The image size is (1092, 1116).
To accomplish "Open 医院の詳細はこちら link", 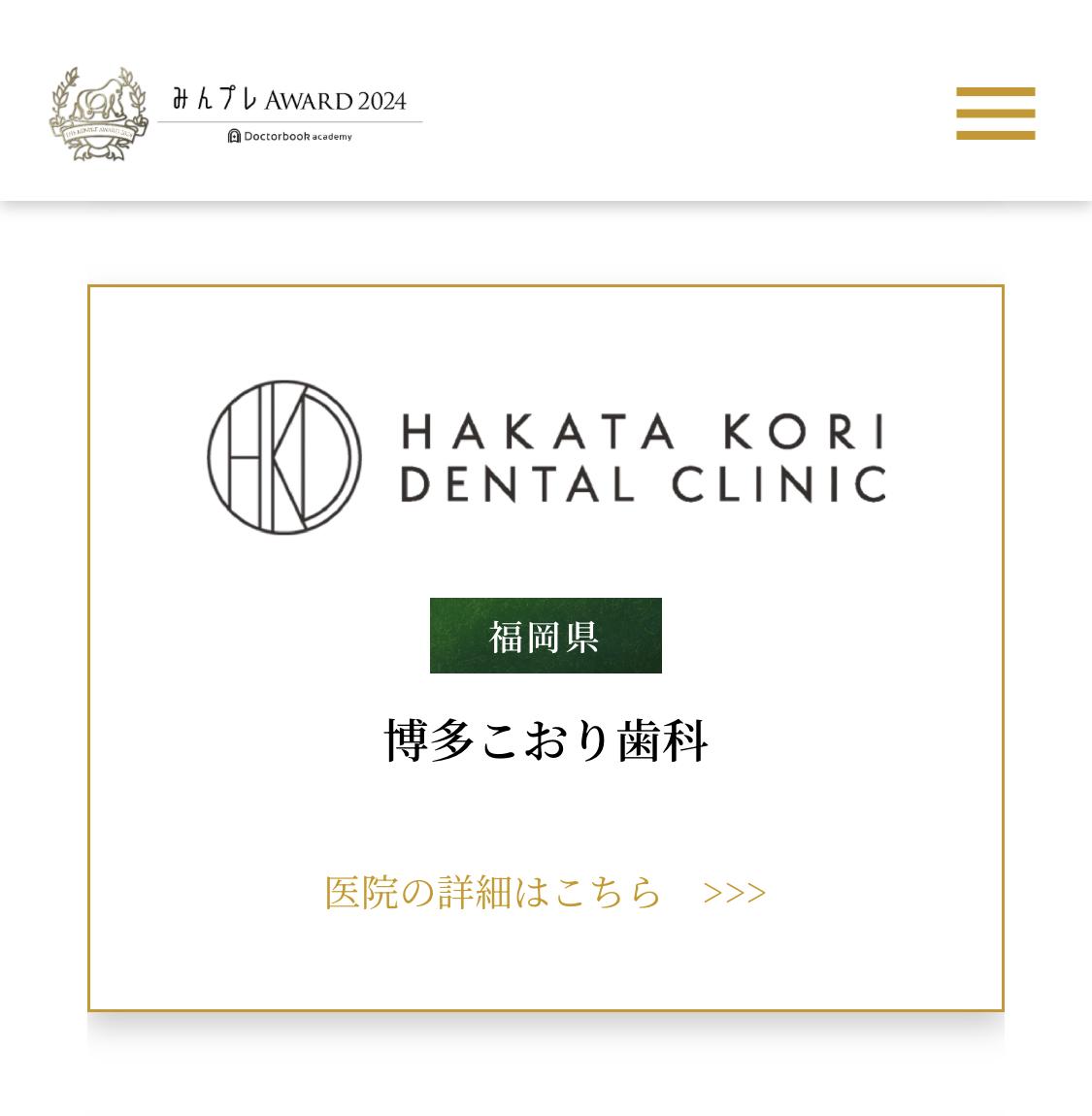I will [x=545, y=892].
